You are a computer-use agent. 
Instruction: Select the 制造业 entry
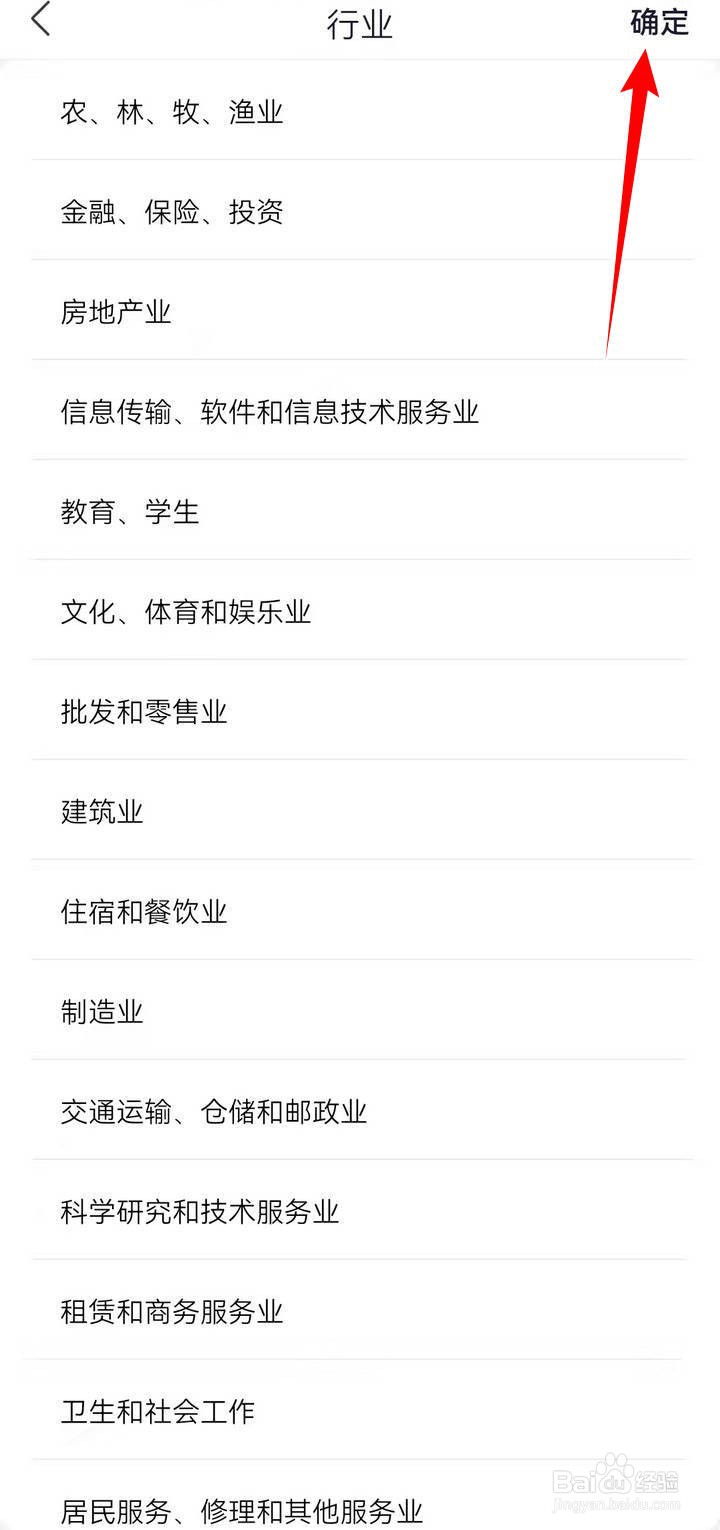tap(101, 1012)
